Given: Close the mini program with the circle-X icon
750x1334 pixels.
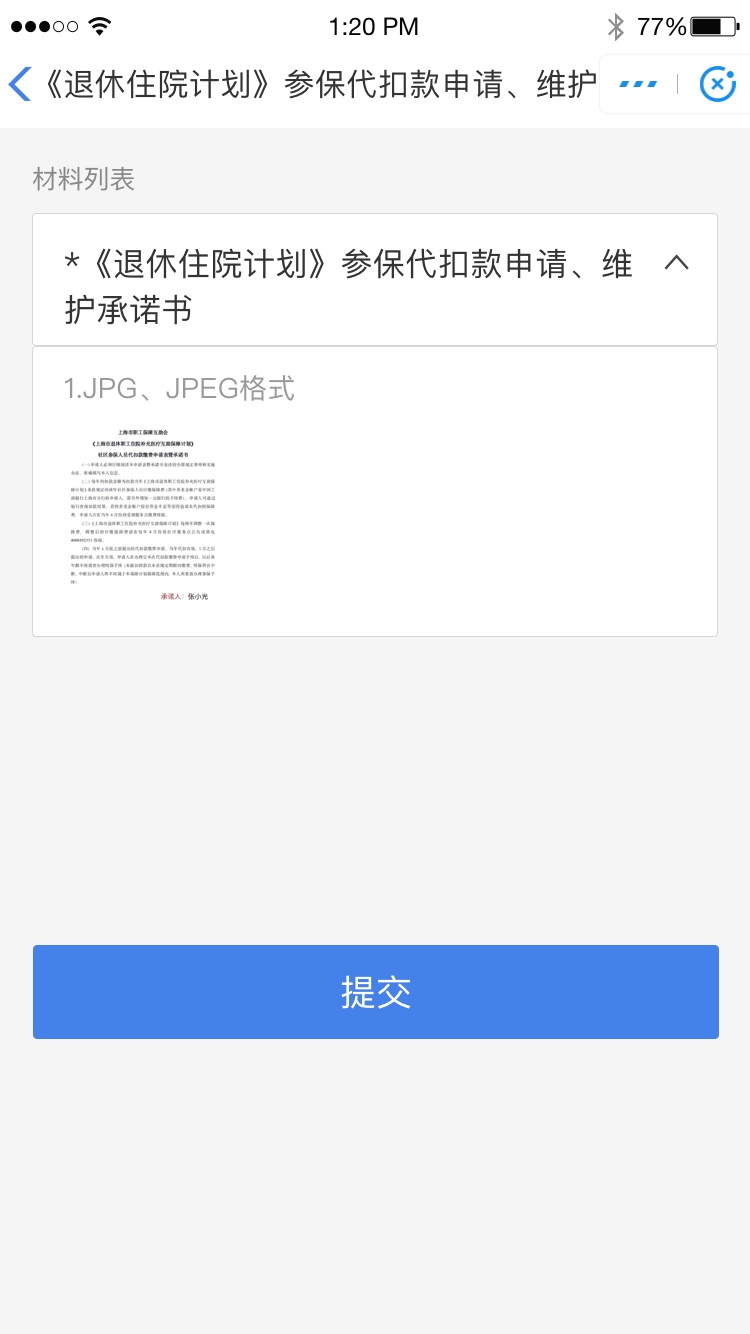Looking at the screenshot, I should coord(717,84).
